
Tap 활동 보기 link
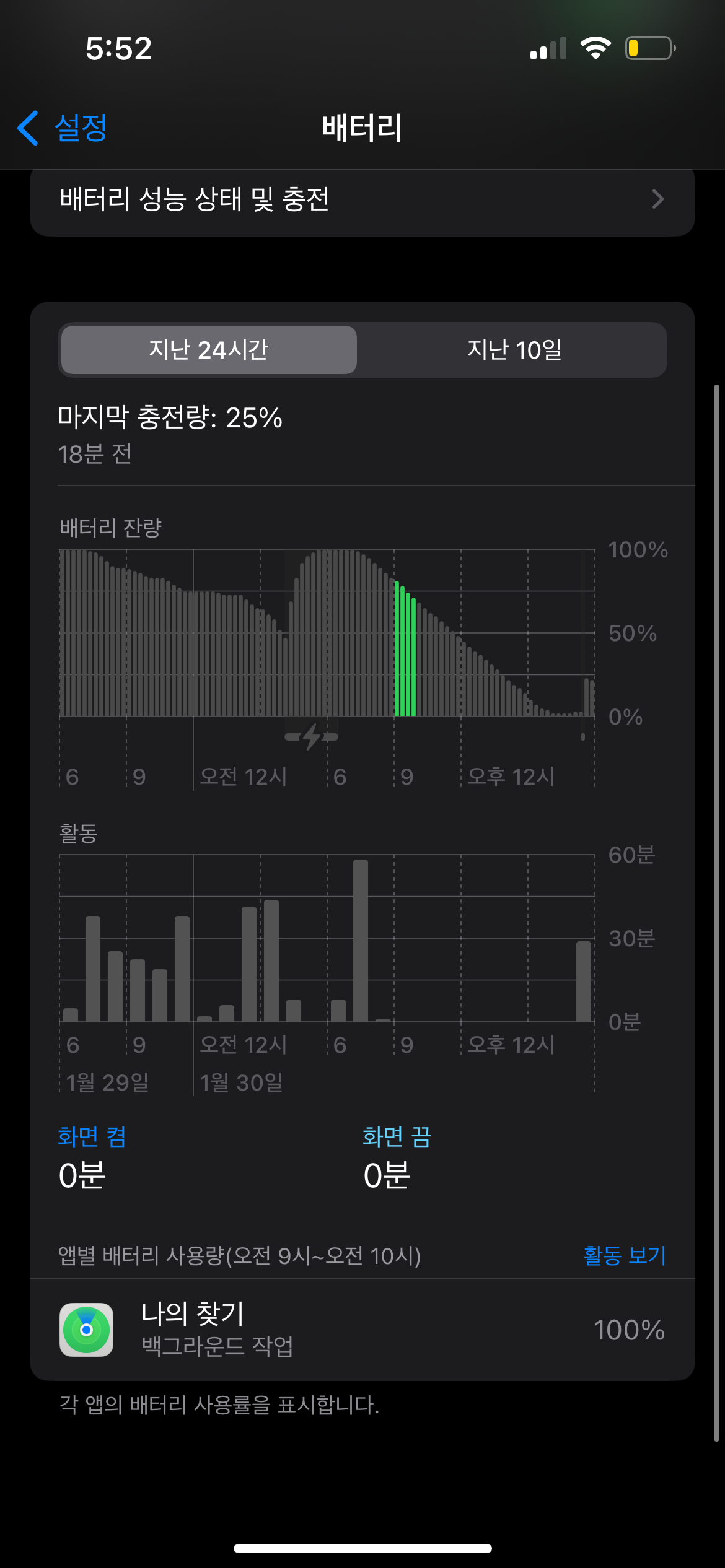624,1255
